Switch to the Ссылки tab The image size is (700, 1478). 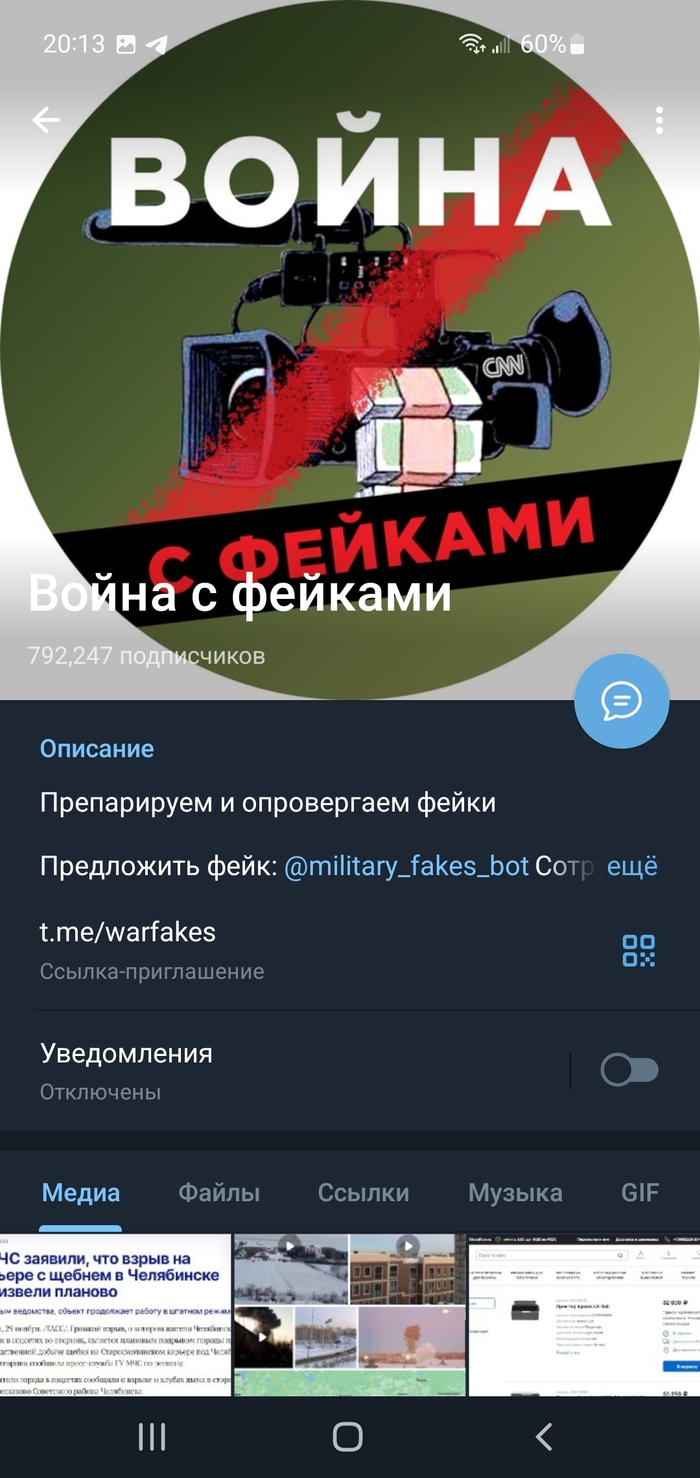[363, 1192]
